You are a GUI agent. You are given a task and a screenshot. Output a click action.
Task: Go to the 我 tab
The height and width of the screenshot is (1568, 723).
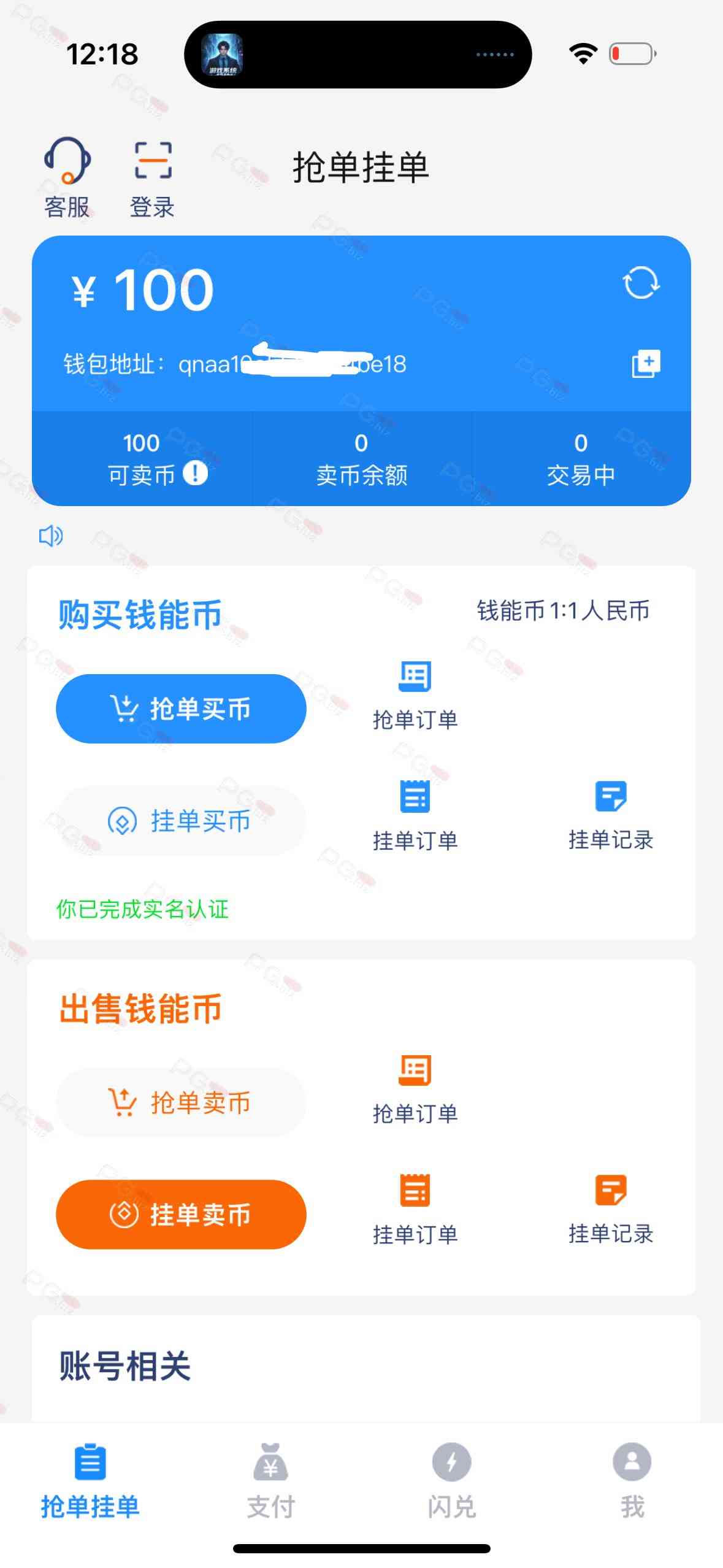pos(632,1480)
